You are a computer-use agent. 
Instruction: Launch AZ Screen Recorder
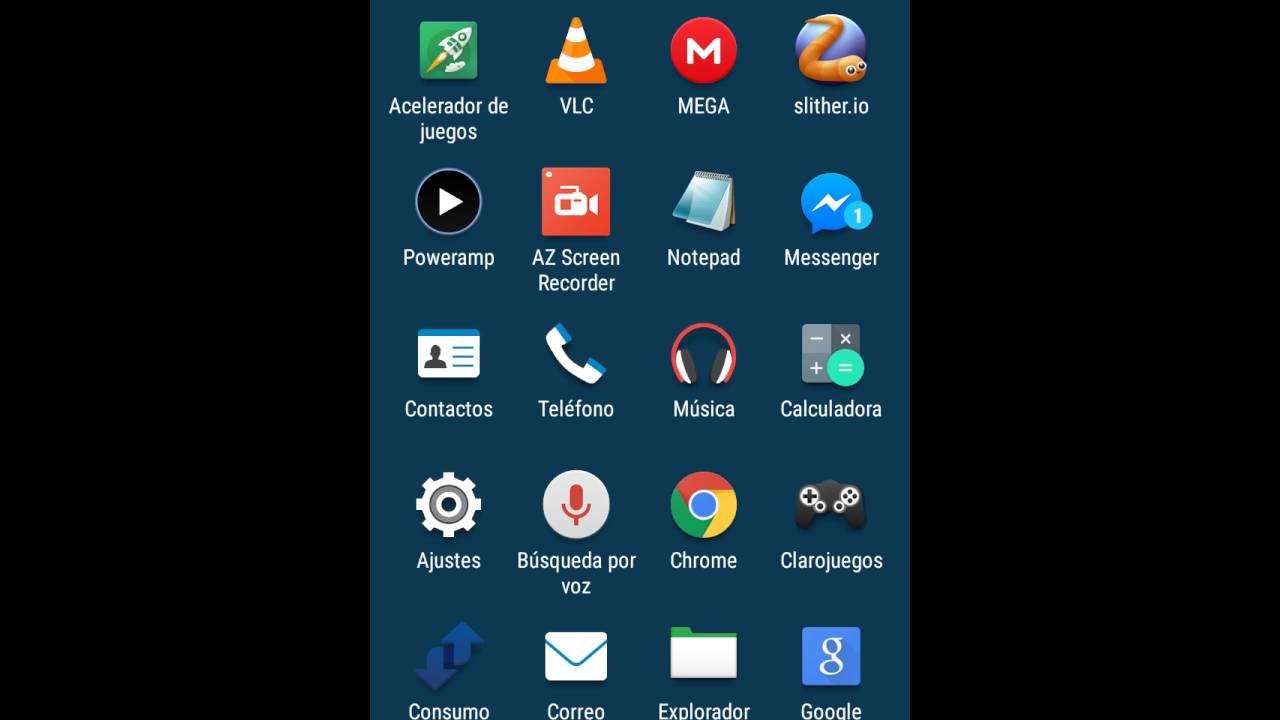(x=576, y=202)
